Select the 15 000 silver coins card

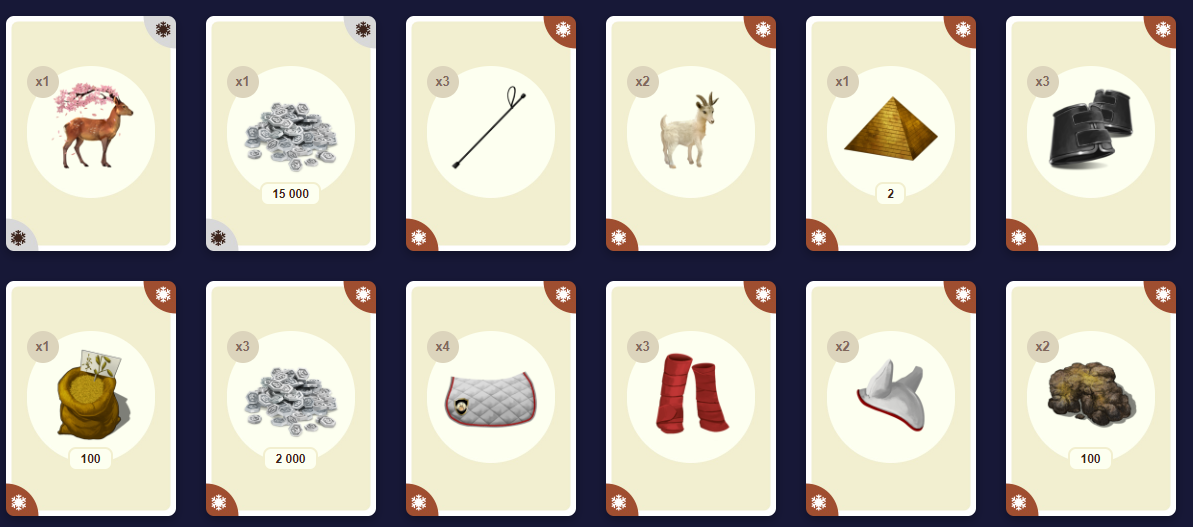291,133
